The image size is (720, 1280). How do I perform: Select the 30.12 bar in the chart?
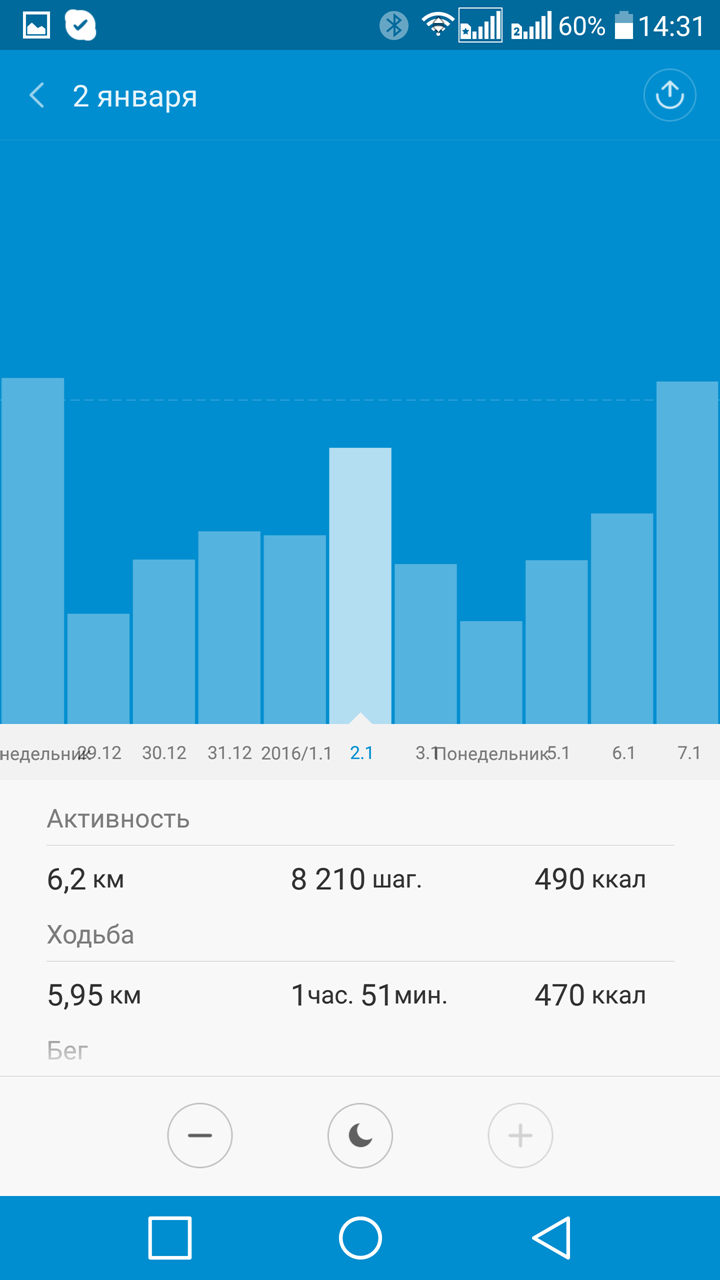pyautogui.click(x=164, y=641)
